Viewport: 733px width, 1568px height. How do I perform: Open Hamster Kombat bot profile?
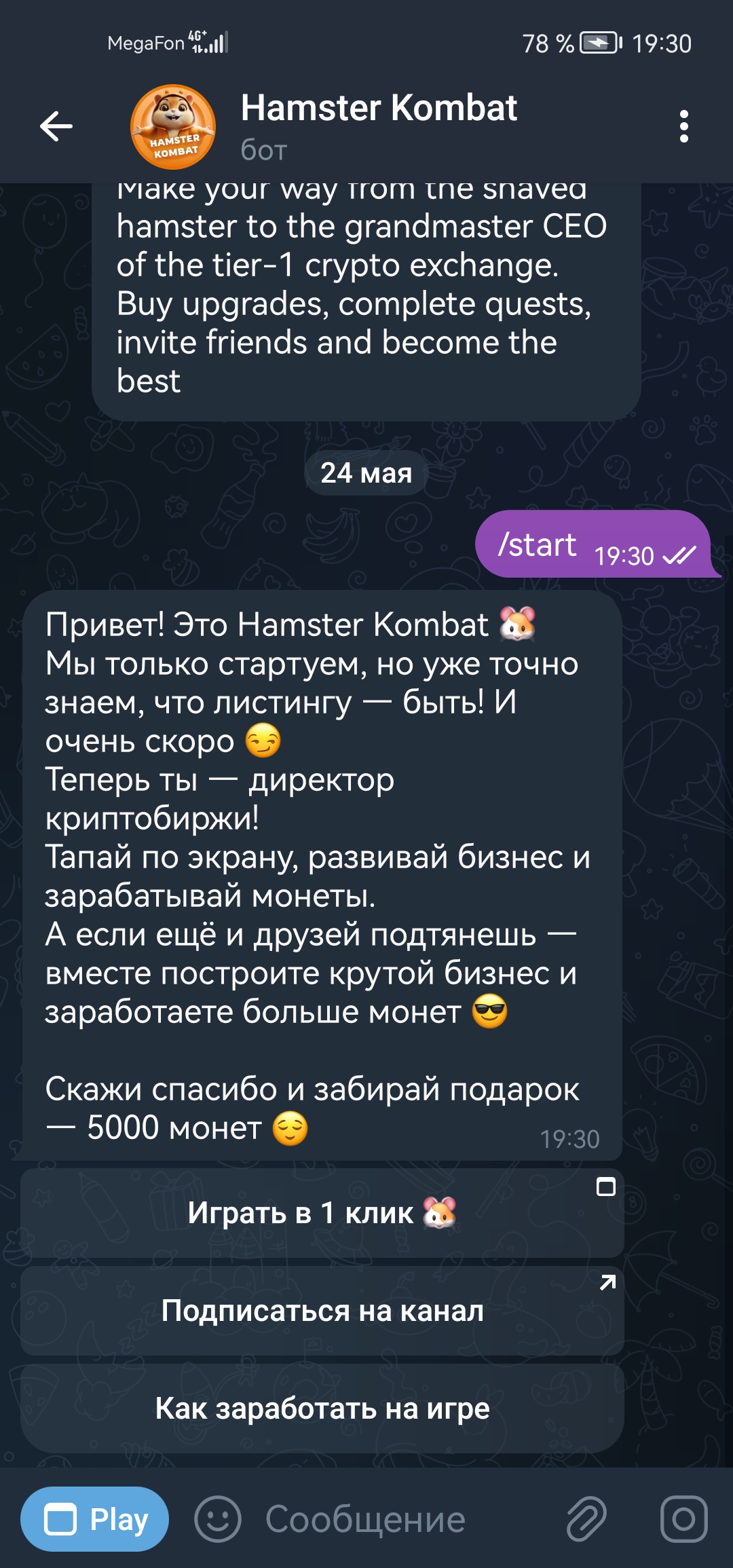(377, 126)
